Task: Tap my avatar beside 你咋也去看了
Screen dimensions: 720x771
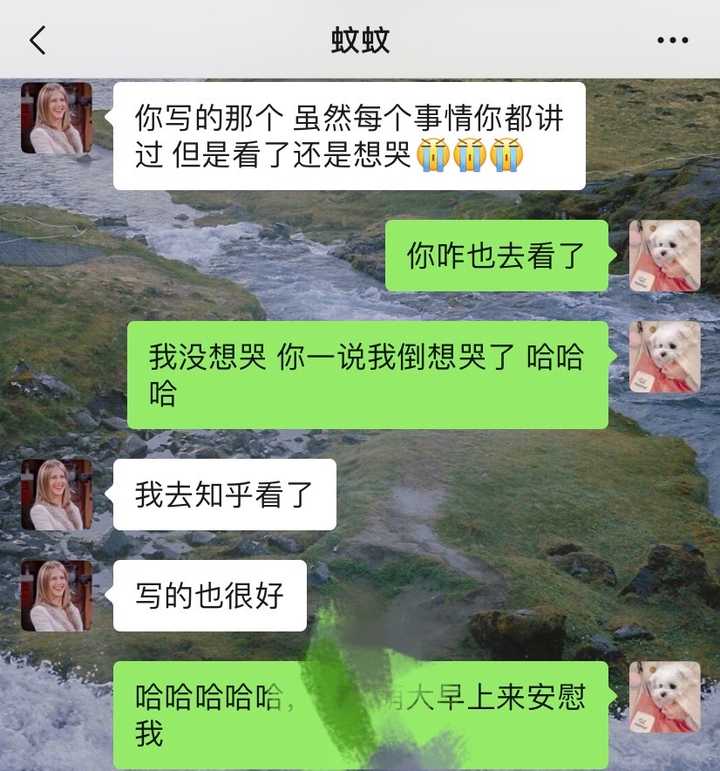Action: 664,256
